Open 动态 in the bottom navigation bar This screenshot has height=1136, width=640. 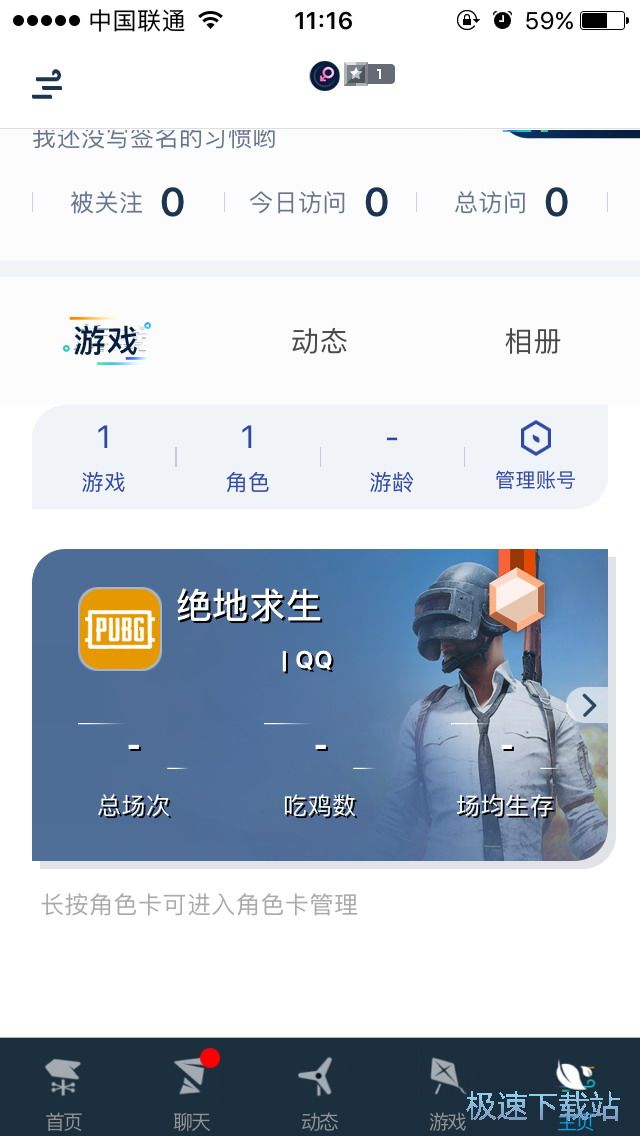coord(319,1092)
